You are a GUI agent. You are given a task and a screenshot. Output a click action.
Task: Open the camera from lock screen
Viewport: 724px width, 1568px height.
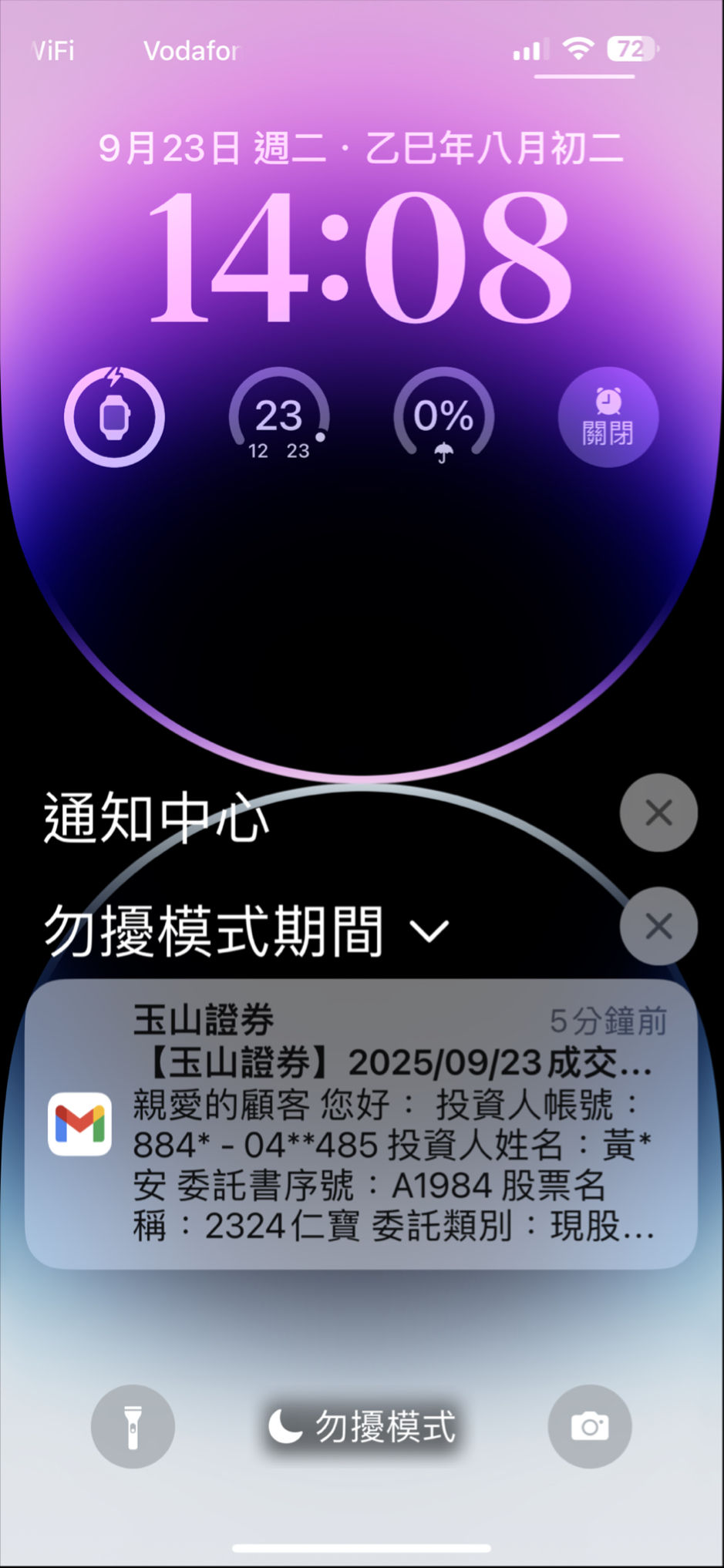click(590, 1426)
